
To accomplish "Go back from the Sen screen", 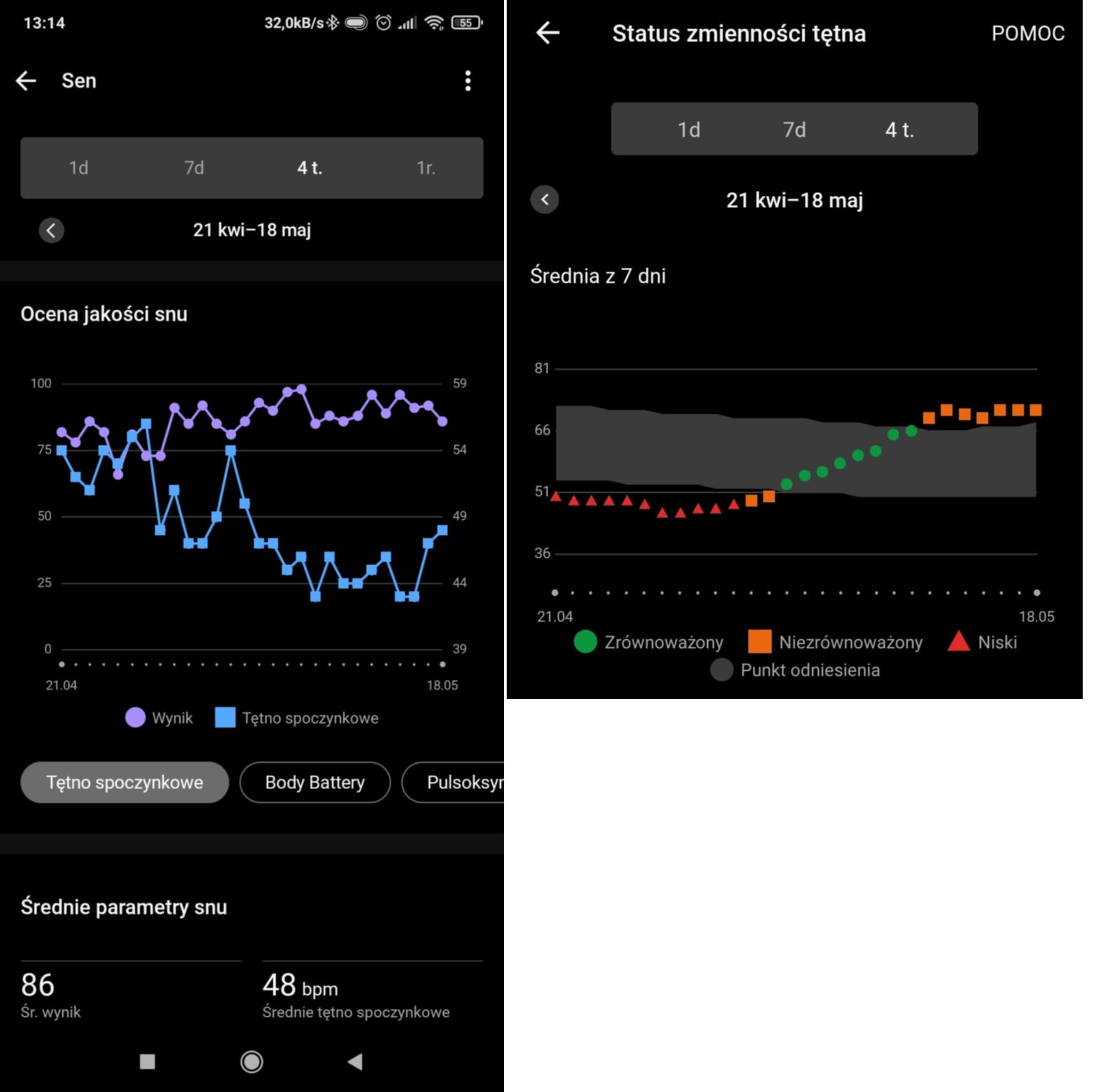I will [x=26, y=81].
